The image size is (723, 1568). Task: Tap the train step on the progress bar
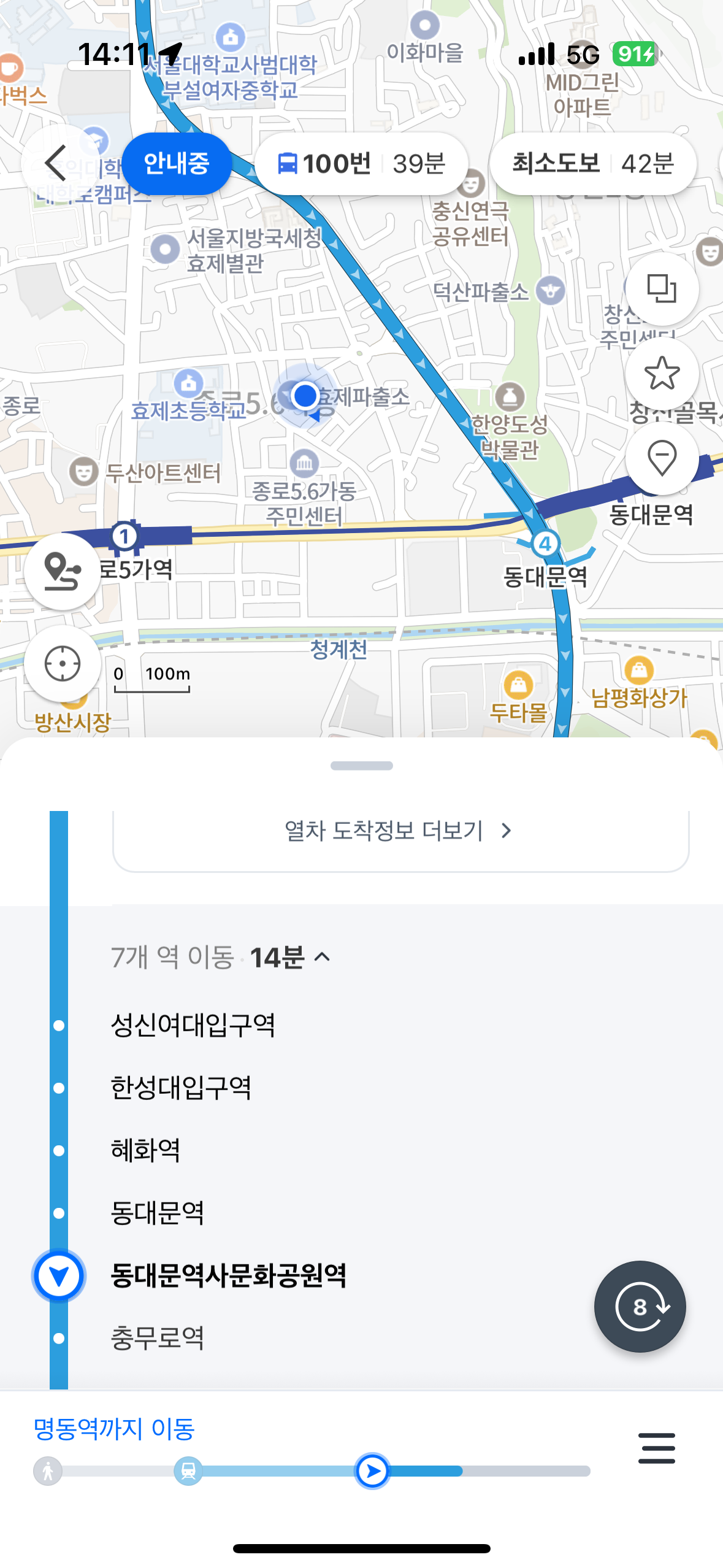188,1471
